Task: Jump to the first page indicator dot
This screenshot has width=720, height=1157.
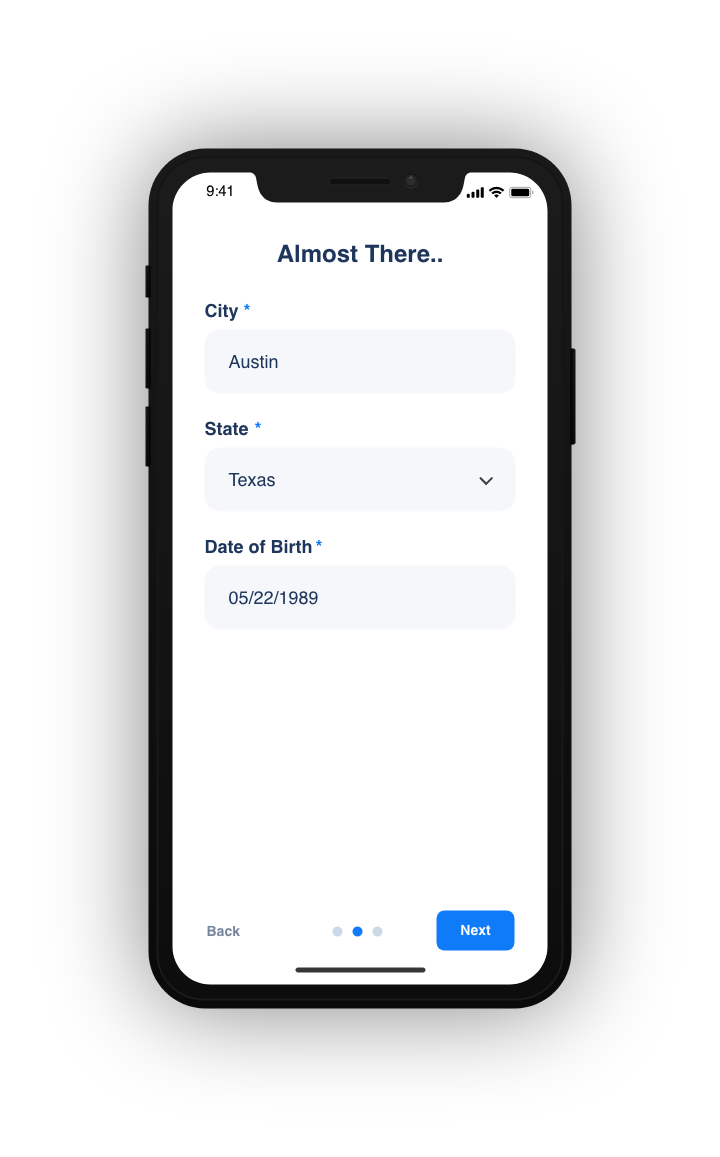Action: pos(337,931)
